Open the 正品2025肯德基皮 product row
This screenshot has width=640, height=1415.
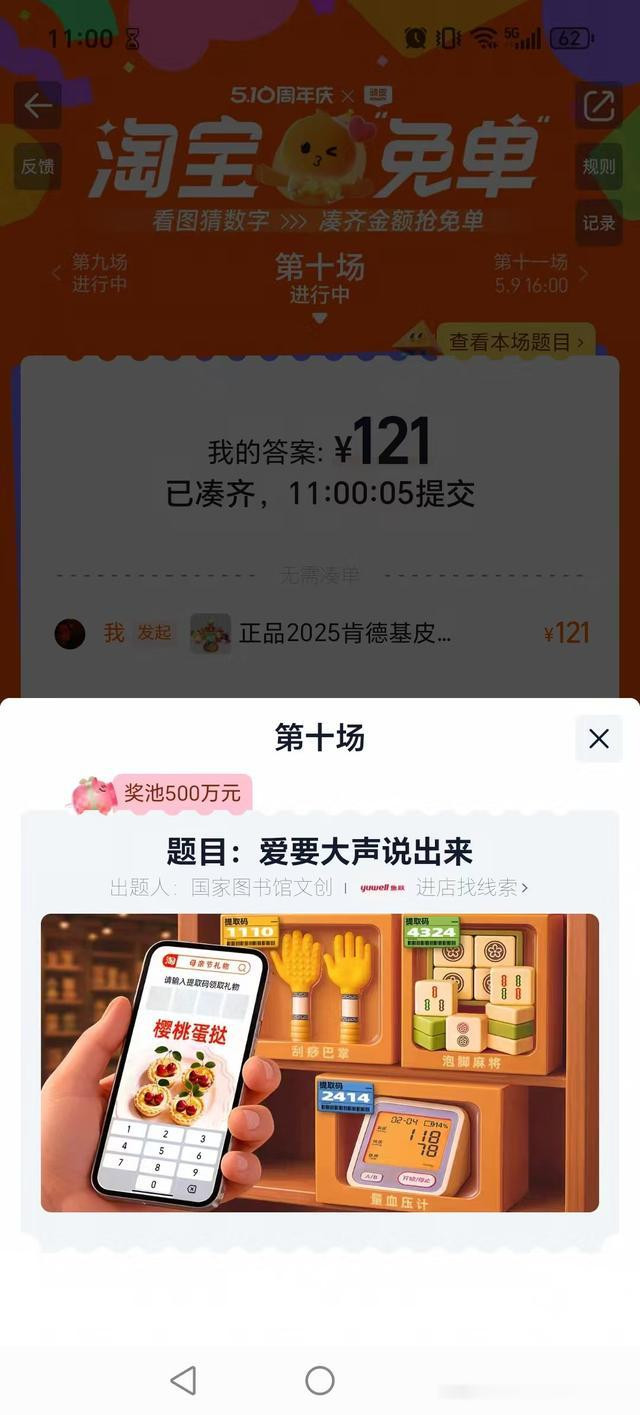(321, 633)
